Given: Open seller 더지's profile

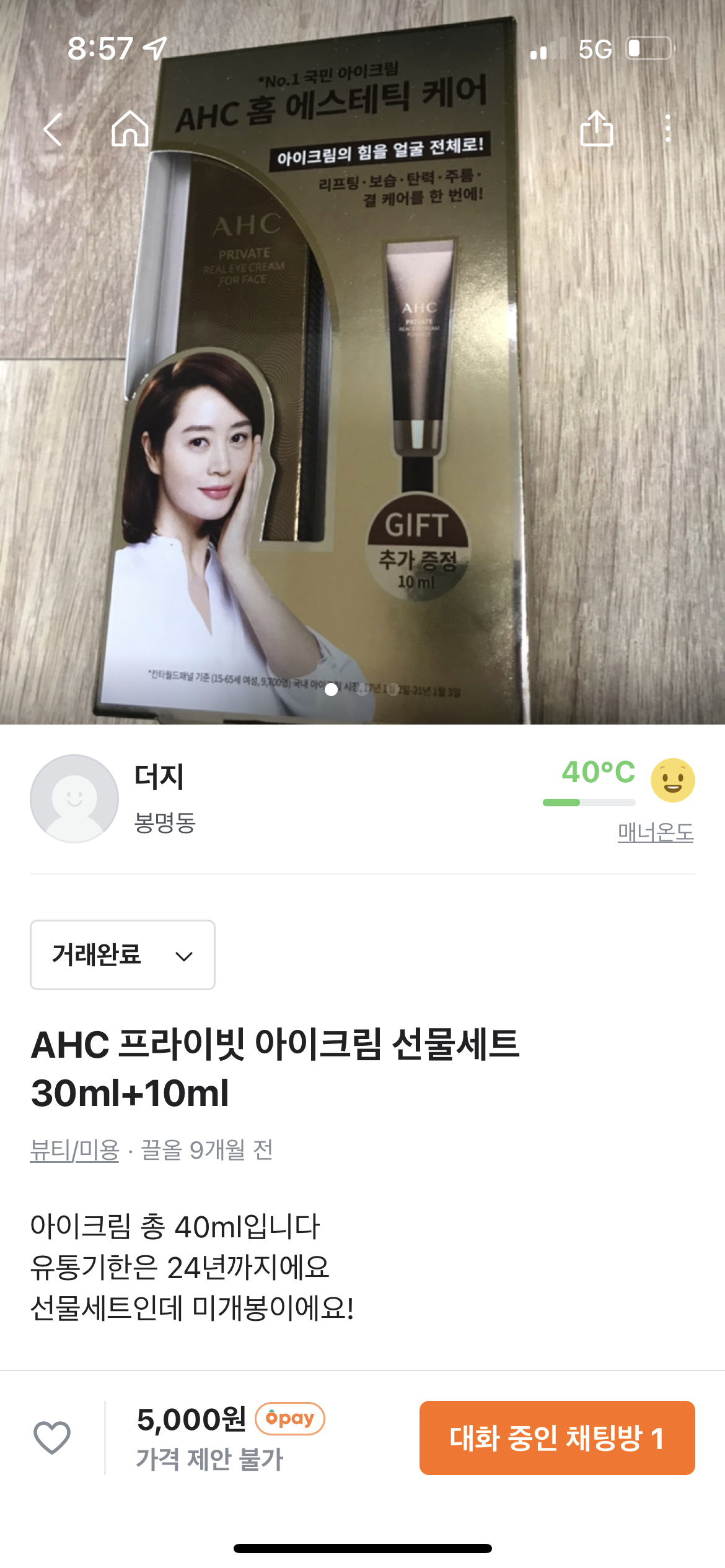Looking at the screenshot, I should click(113, 799).
